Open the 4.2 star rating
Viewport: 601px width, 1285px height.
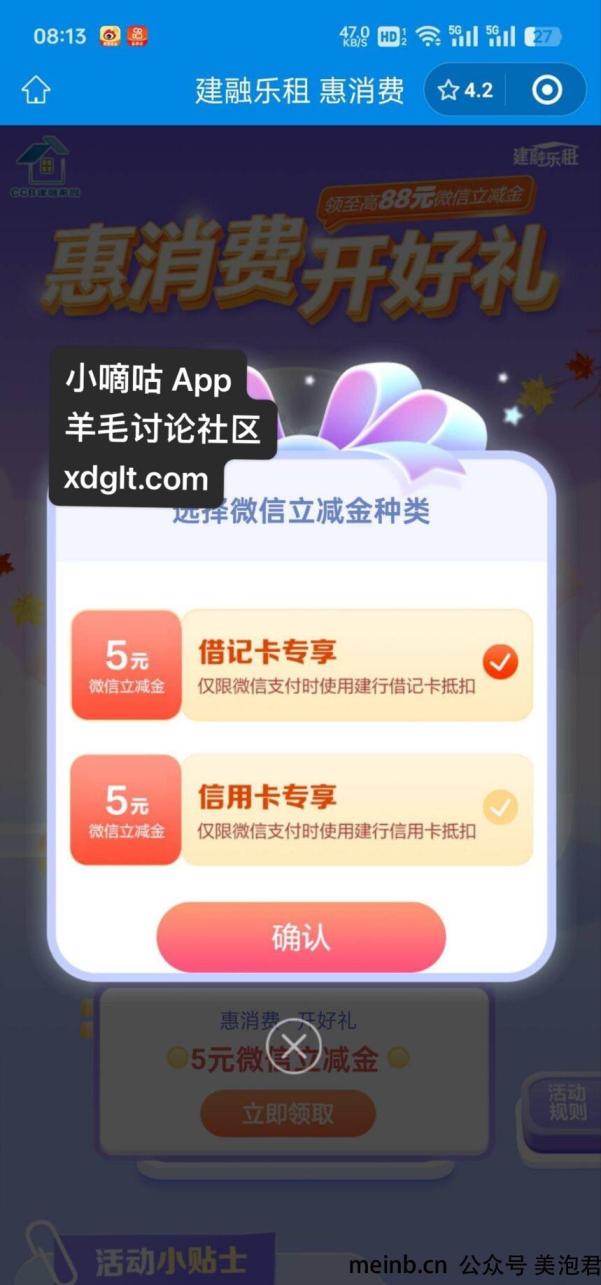[x=466, y=90]
